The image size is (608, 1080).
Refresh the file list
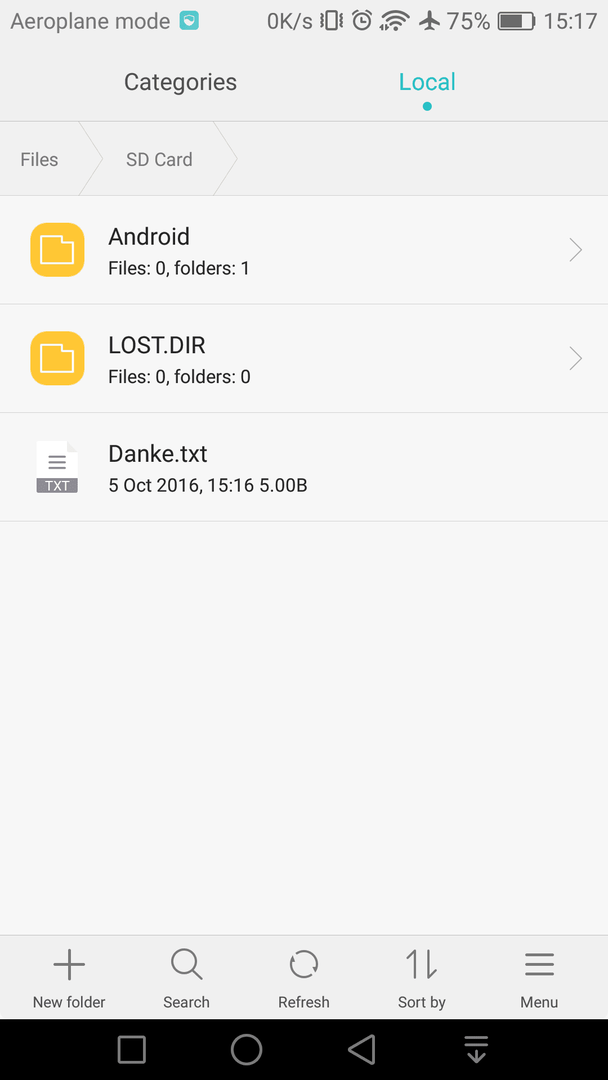304,978
